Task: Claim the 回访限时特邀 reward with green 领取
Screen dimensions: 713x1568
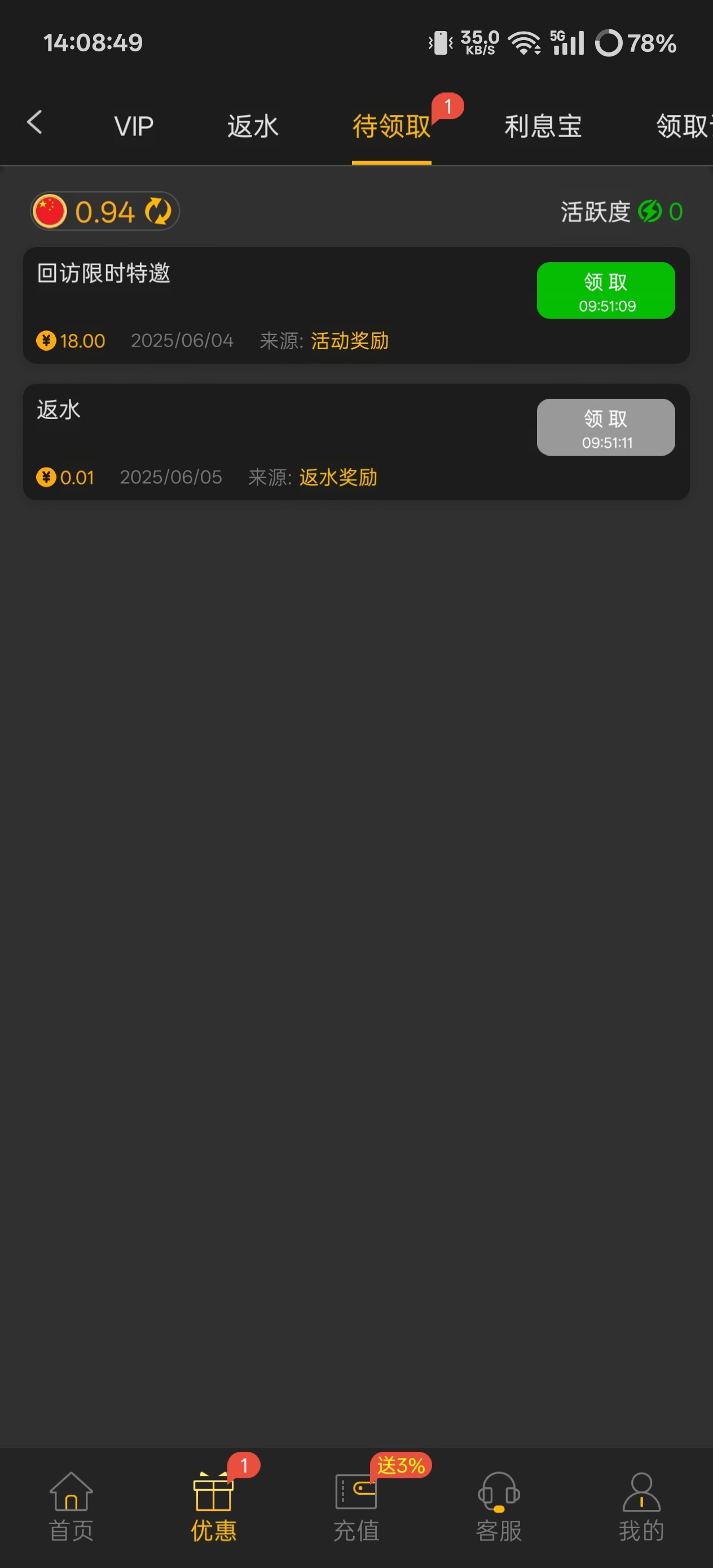Action: 605,290
